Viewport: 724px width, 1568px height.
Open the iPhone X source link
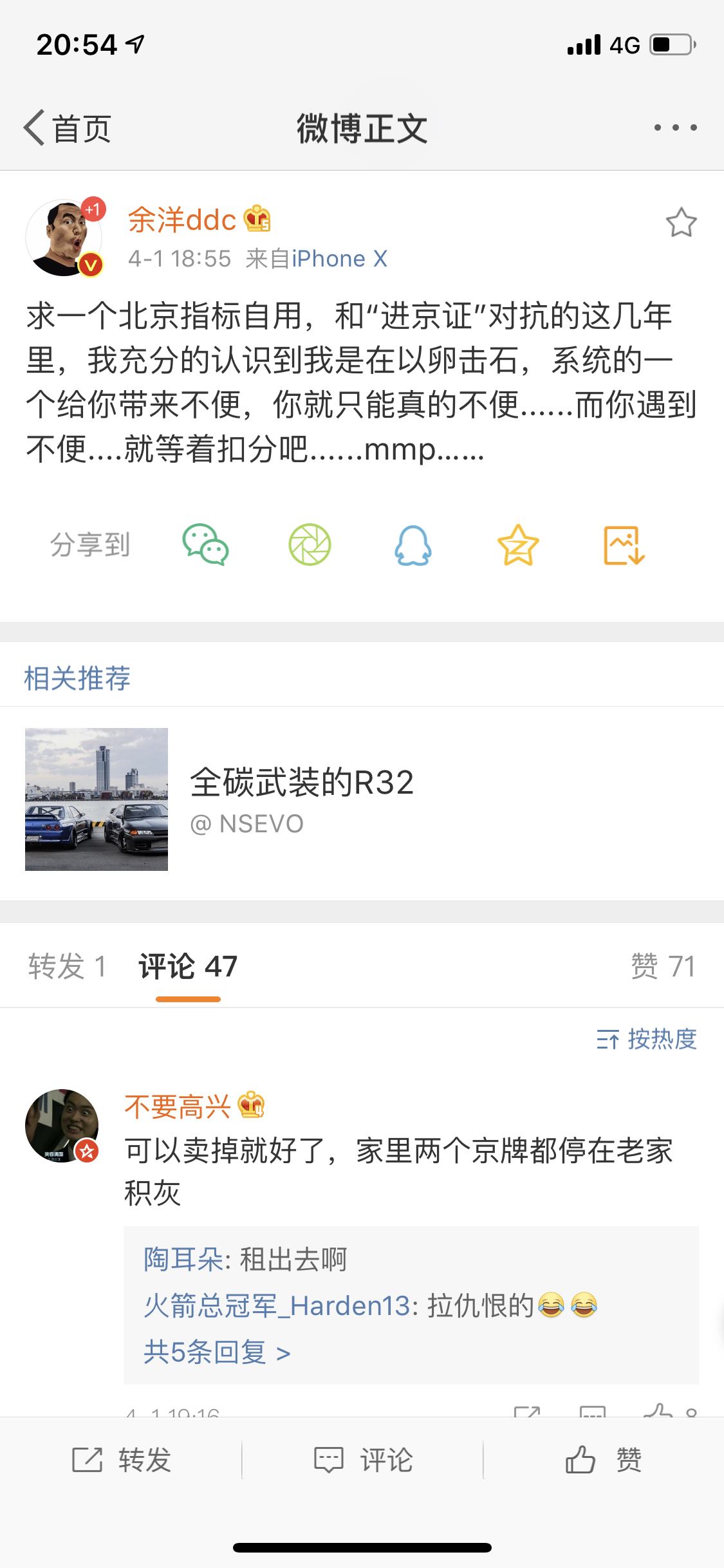point(339,259)
